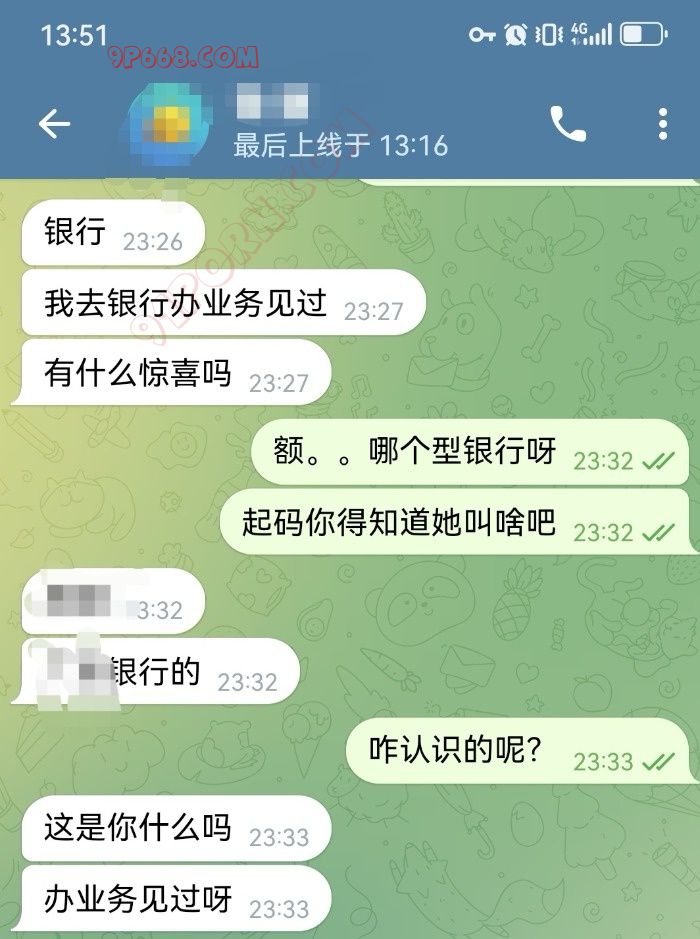This screenshot has width=700, height=939.
Task: Open the three-dot overflow menu
Action: tap(662, 124)
